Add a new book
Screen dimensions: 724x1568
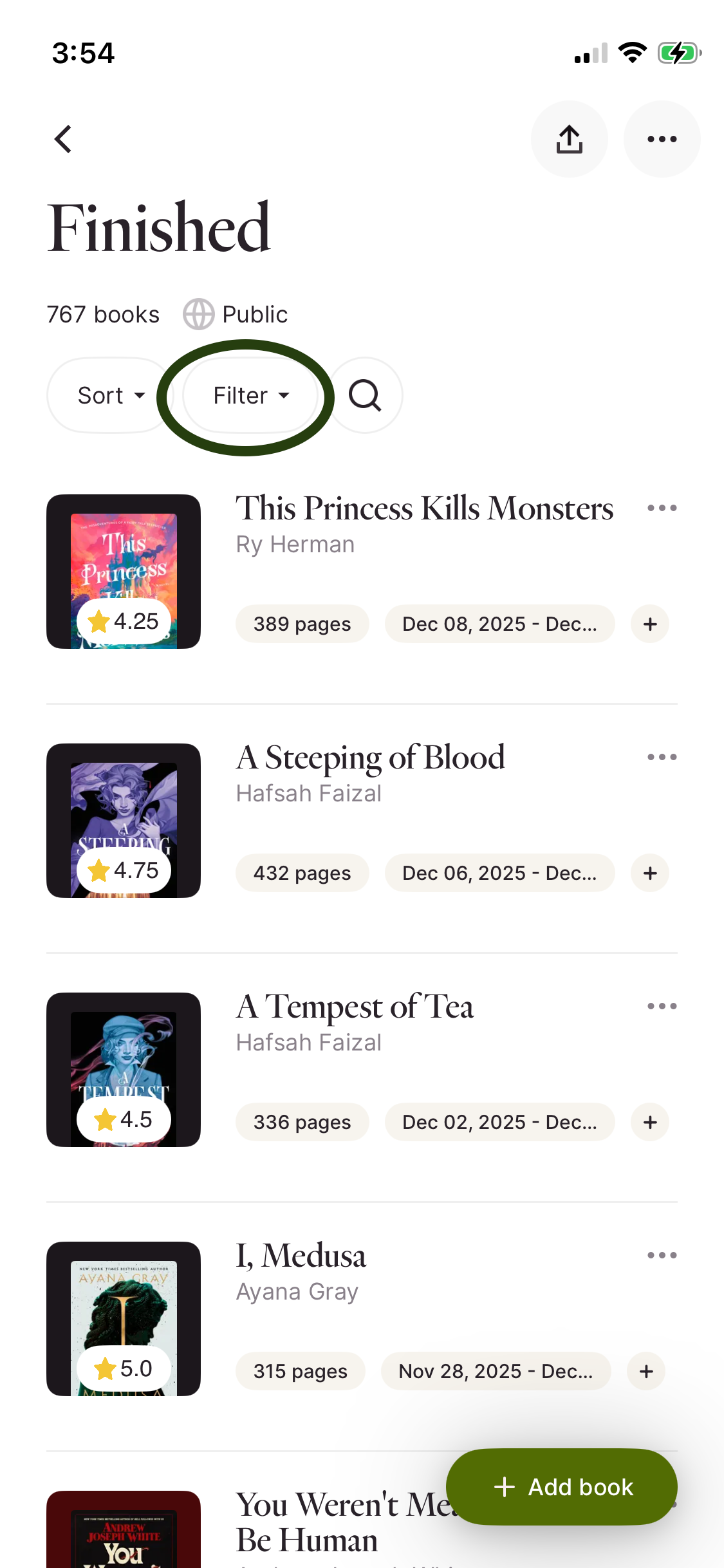(562, 1487)
